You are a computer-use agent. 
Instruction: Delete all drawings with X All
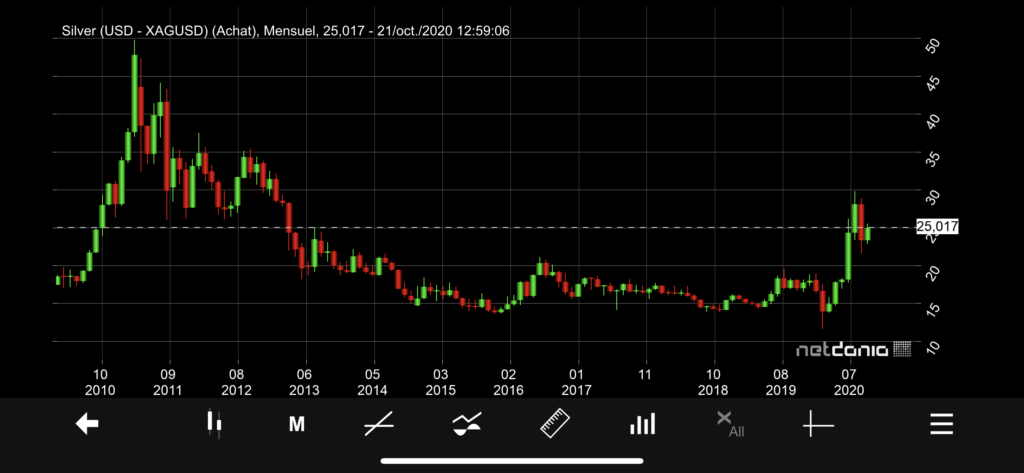729,424
